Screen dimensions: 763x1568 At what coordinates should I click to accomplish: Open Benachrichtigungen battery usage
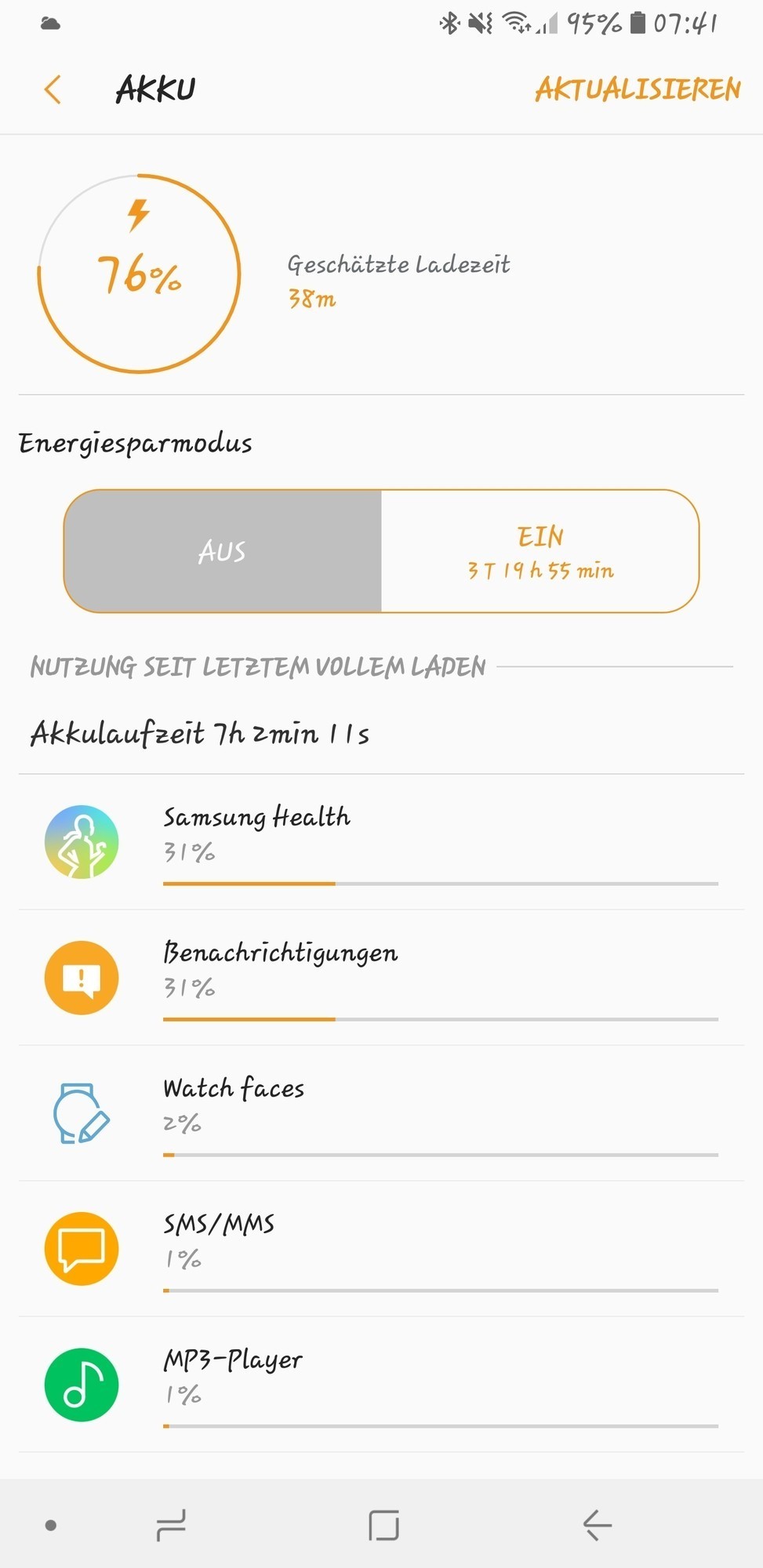tap(381, 978)
